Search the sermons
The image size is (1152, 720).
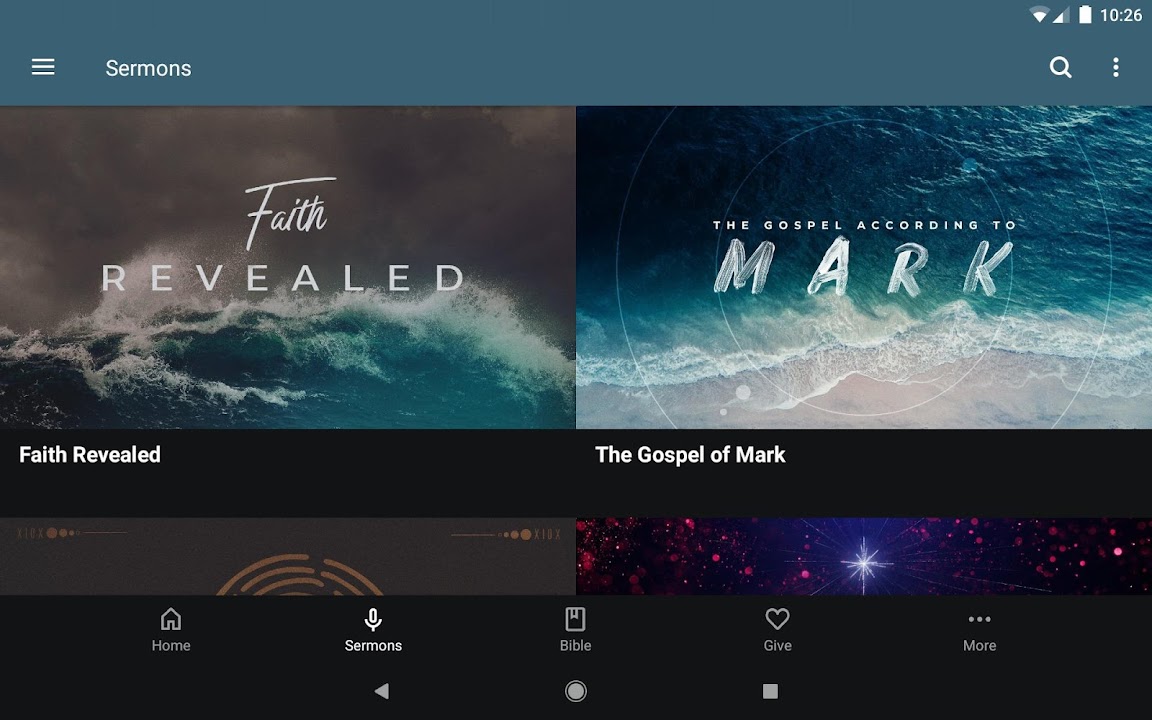tap(1060, 67)
